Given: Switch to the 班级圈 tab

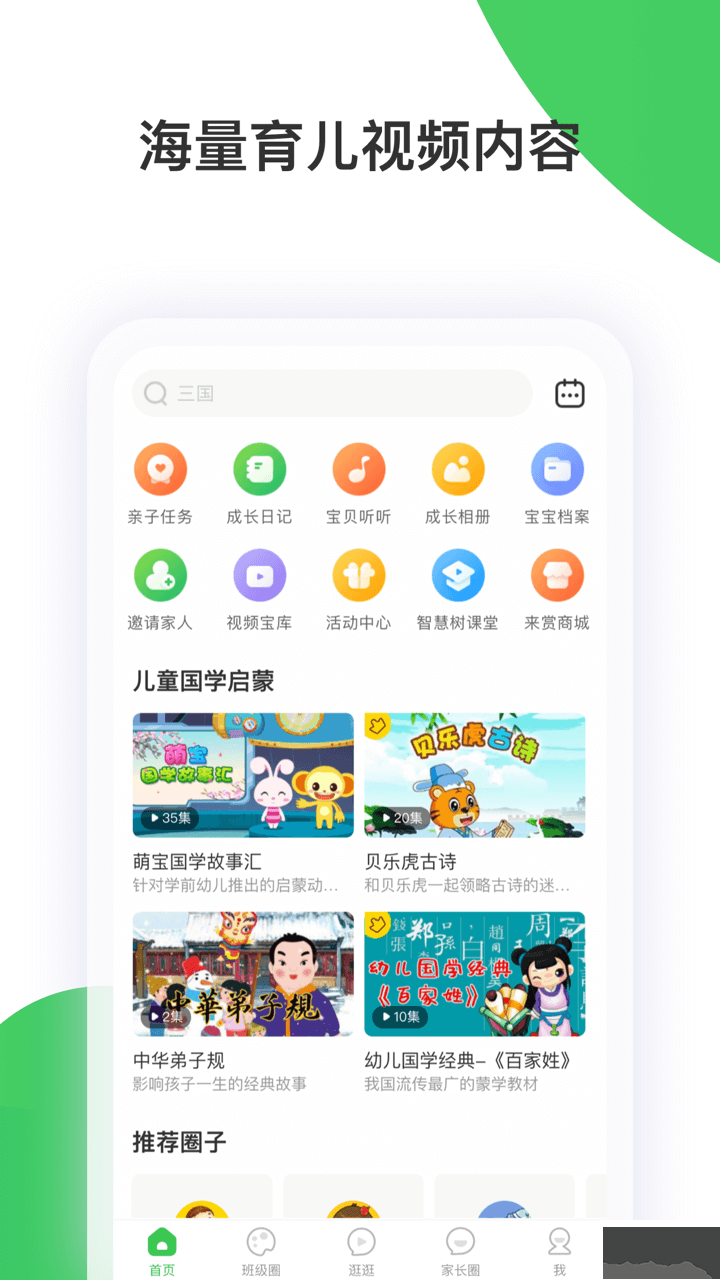Looking at the screenshot, I should point(260,1247).
